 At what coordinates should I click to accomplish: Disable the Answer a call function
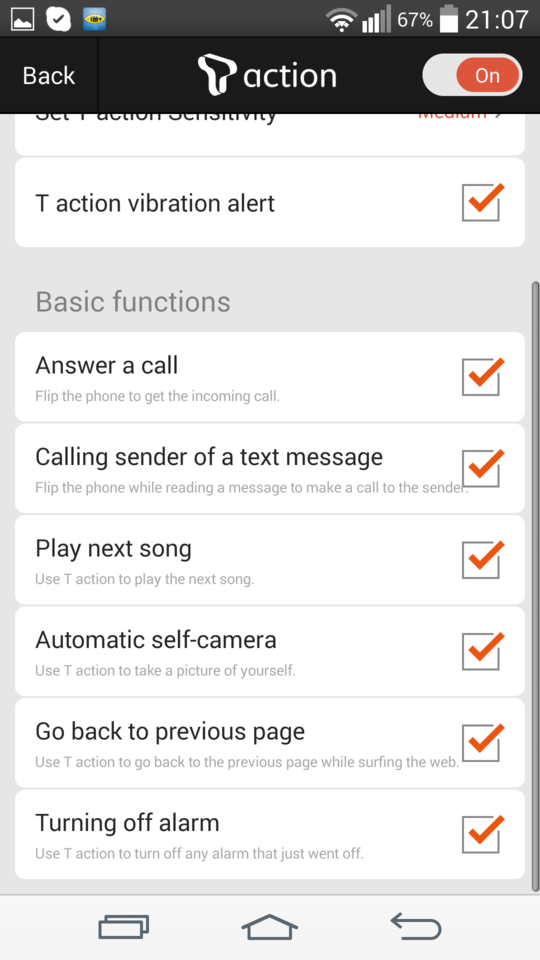click(x=482, y=377)
